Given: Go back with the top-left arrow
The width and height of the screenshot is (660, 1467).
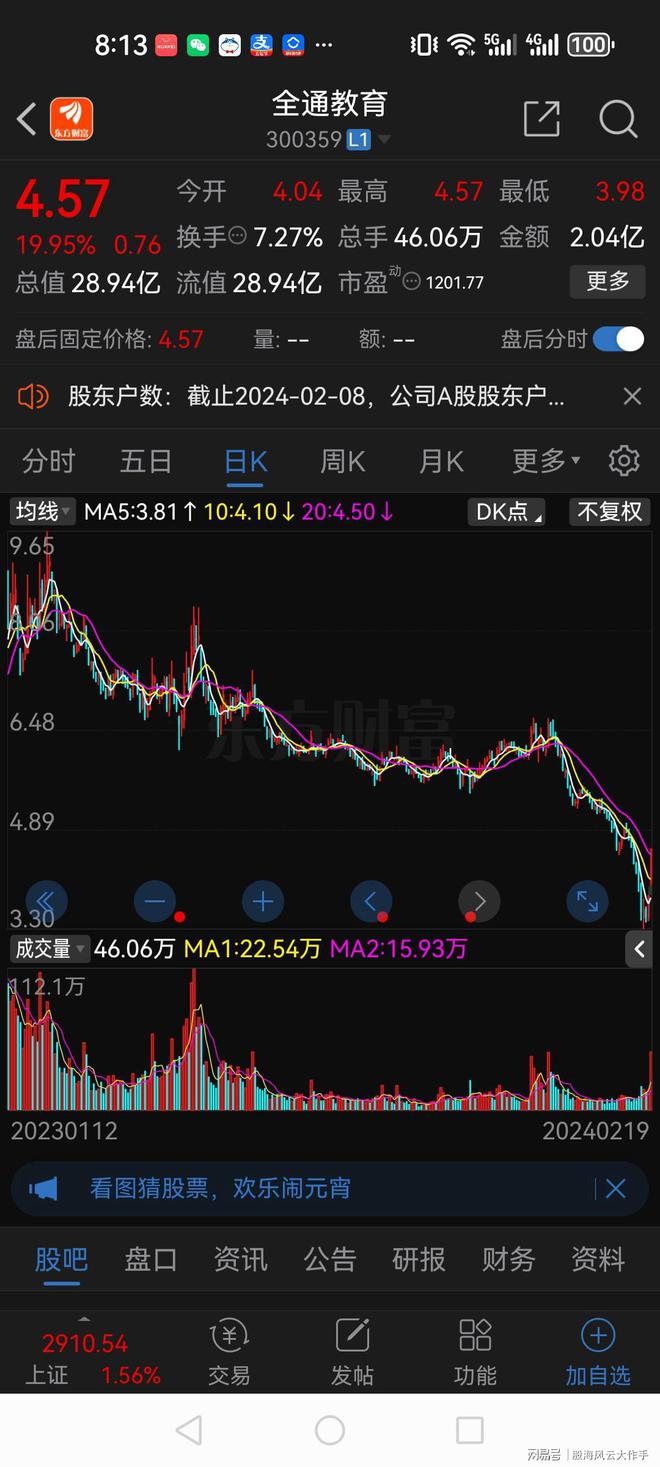Looking at the screenshot, I should click(27, 119).
